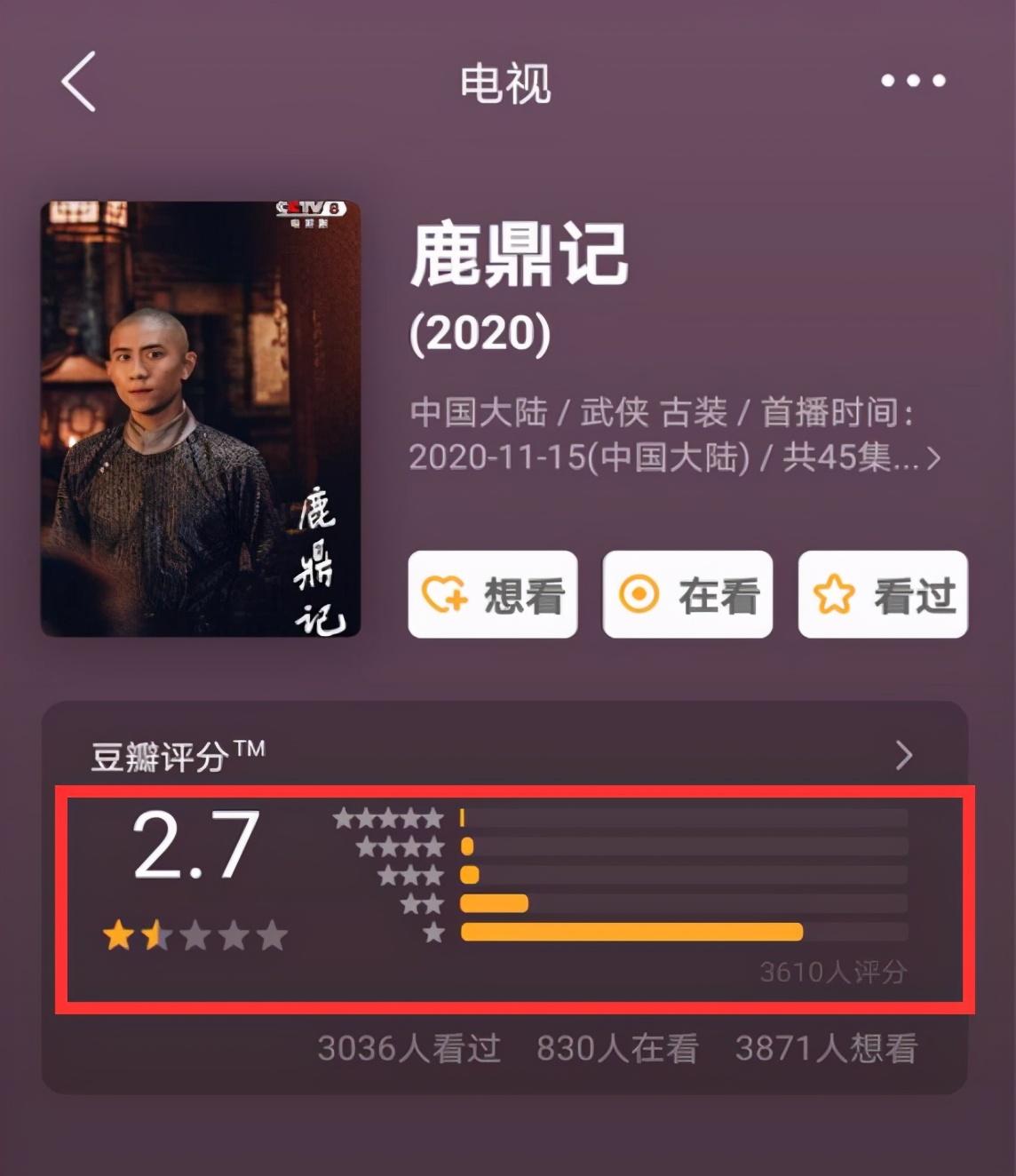Tap the back arrow to return

pos(76,82)
